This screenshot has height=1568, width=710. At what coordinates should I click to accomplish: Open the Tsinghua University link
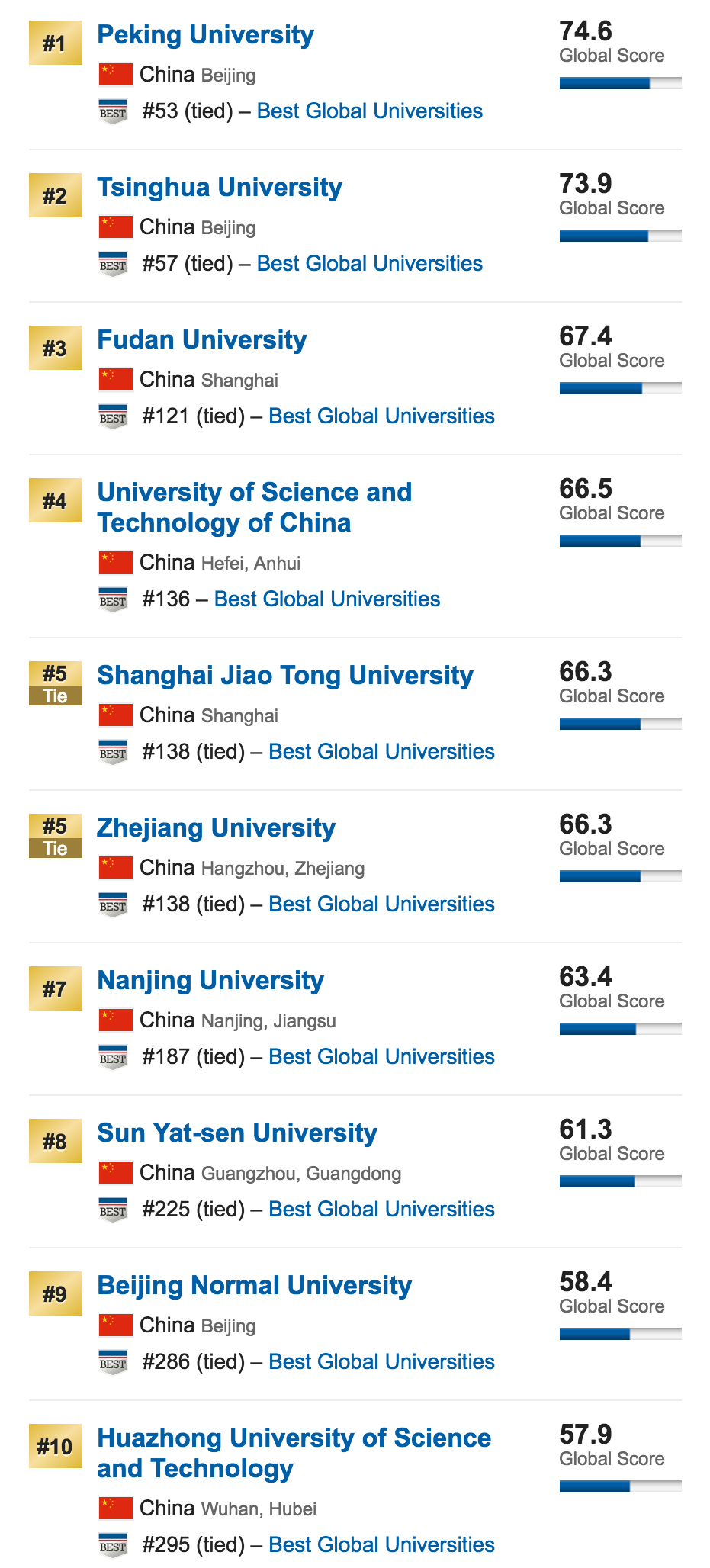pos(219,188)
